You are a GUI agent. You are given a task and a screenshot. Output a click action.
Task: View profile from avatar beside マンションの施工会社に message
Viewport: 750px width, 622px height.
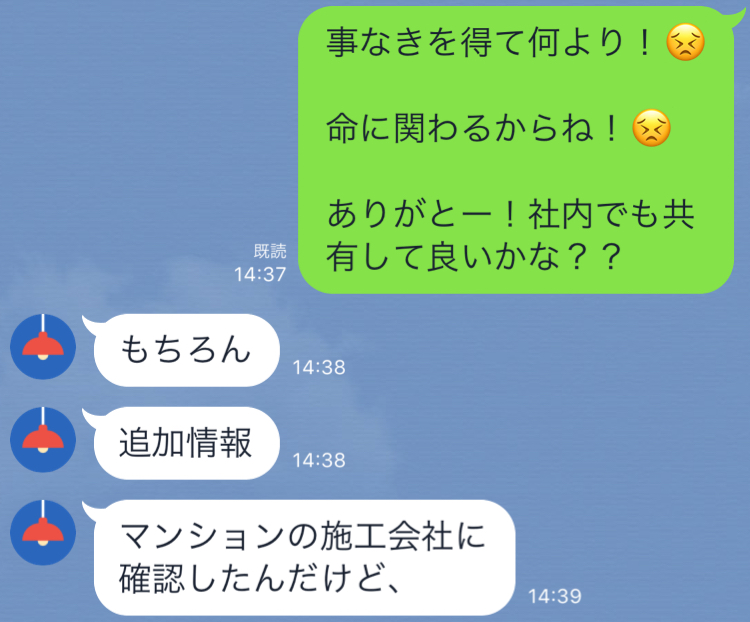(43, 533)
